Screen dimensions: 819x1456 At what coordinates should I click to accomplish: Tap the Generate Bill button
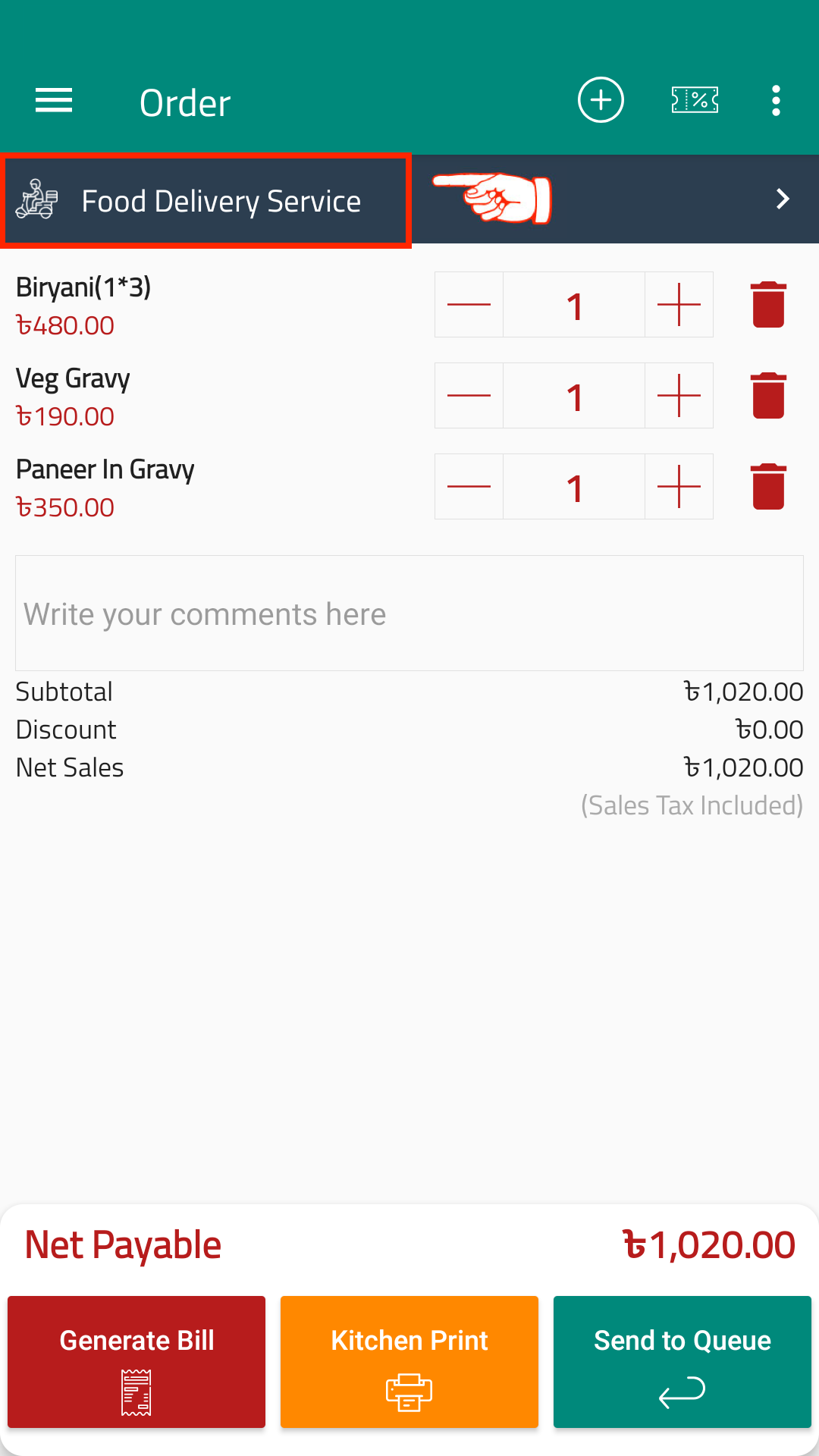(136, 1362)
